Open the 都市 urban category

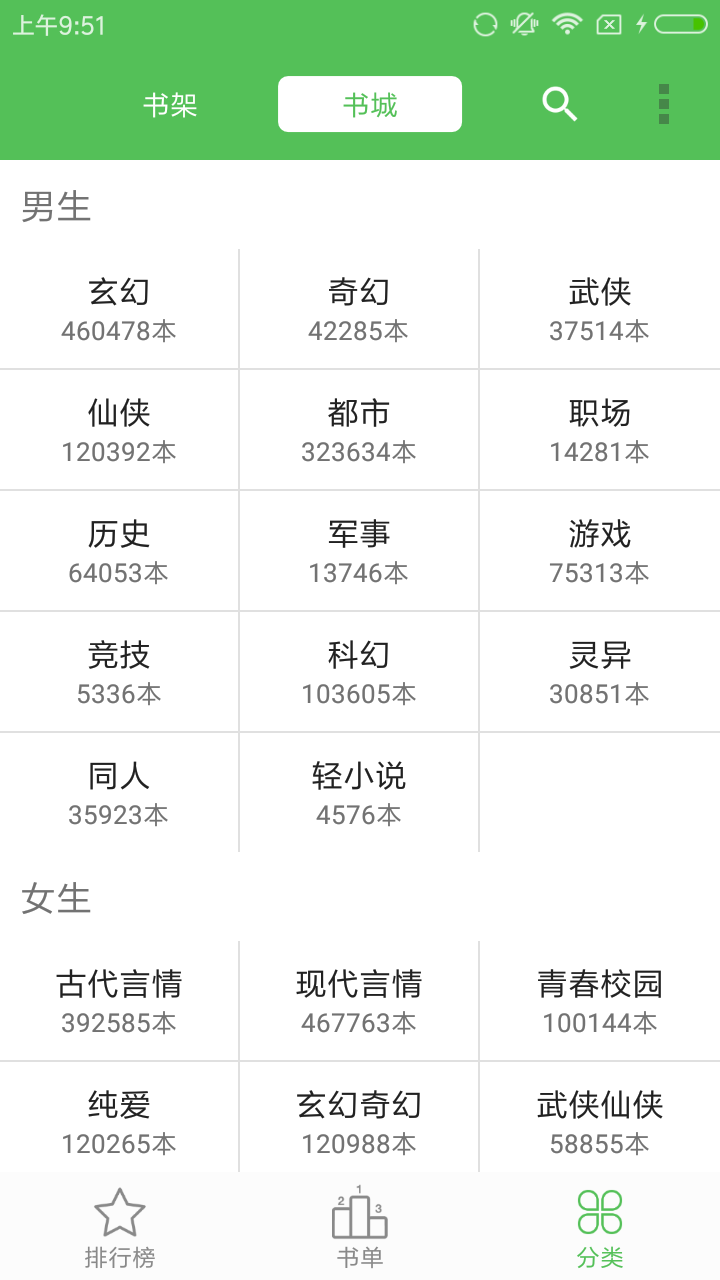(360, 429)
